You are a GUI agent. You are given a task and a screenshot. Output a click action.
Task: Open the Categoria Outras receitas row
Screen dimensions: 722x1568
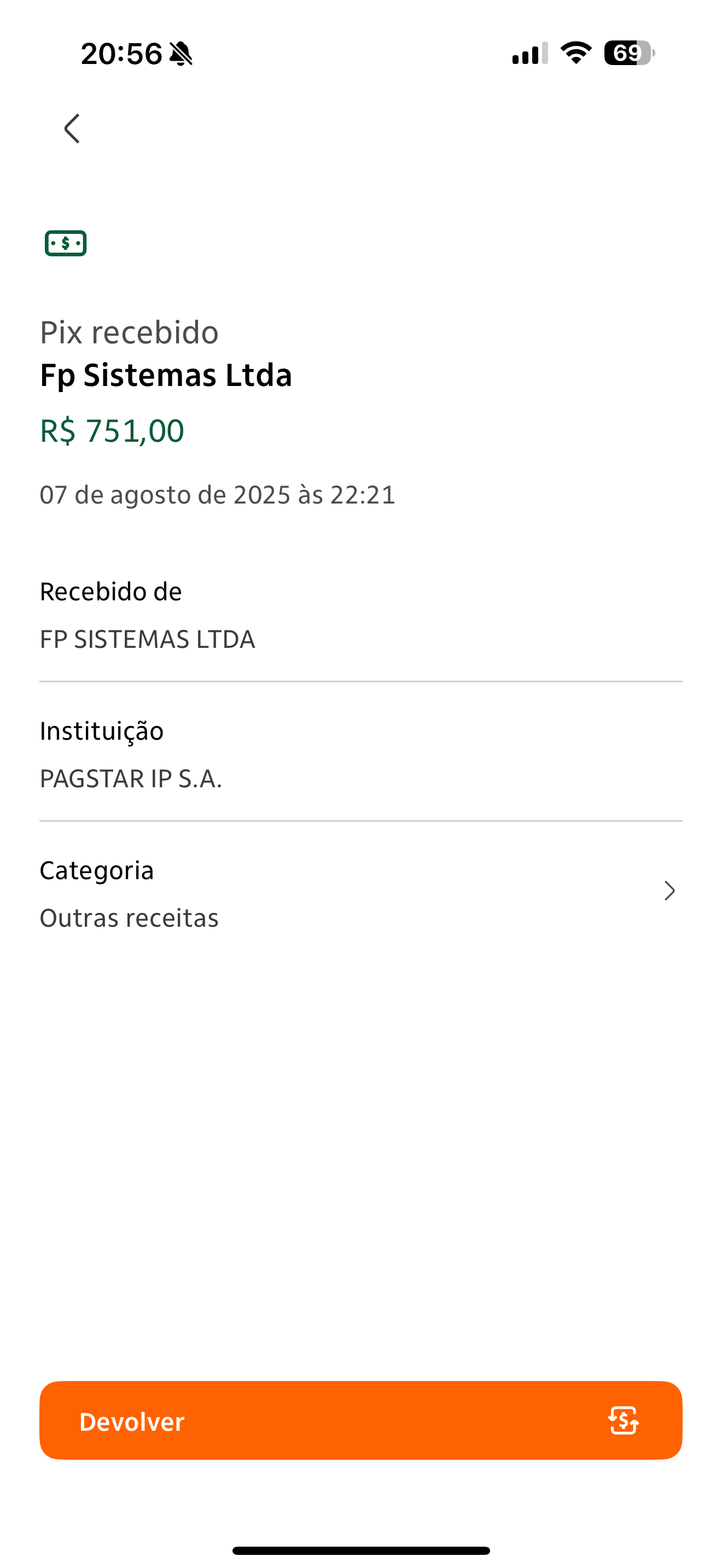tap(360, 893)
